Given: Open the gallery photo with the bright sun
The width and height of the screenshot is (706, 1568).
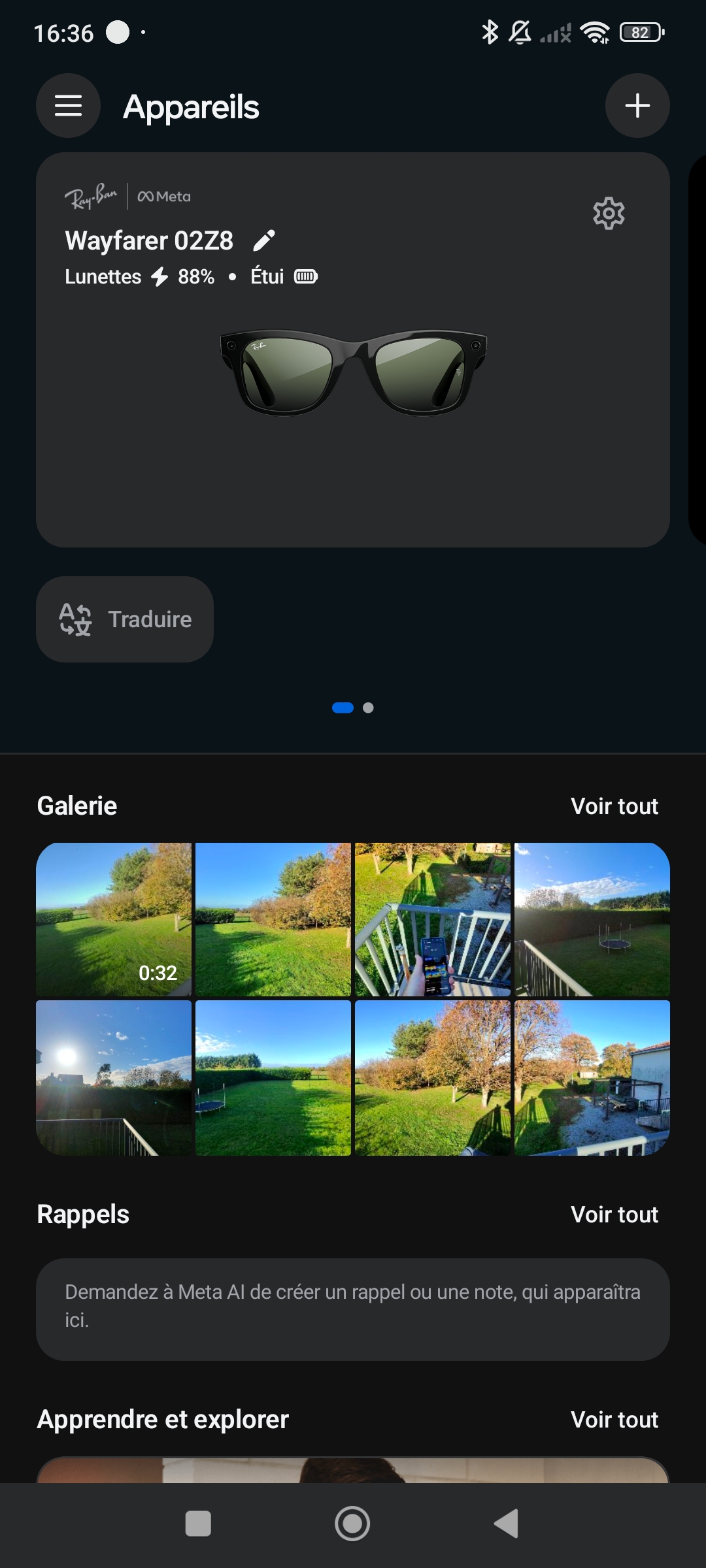Looking at the screenshot, I should (x=114, y=1077).
